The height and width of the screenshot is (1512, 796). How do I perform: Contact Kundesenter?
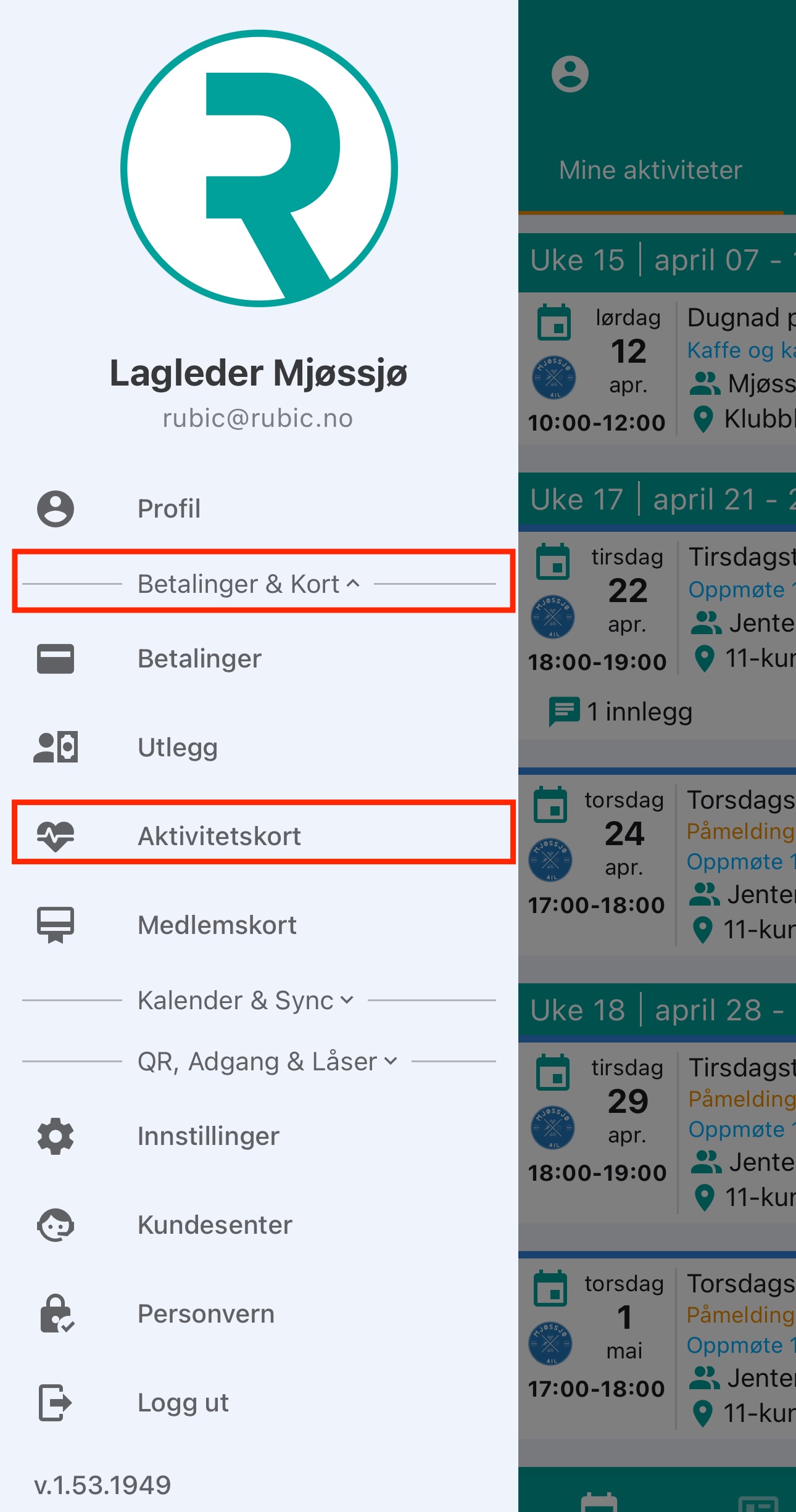[215, 1225]
